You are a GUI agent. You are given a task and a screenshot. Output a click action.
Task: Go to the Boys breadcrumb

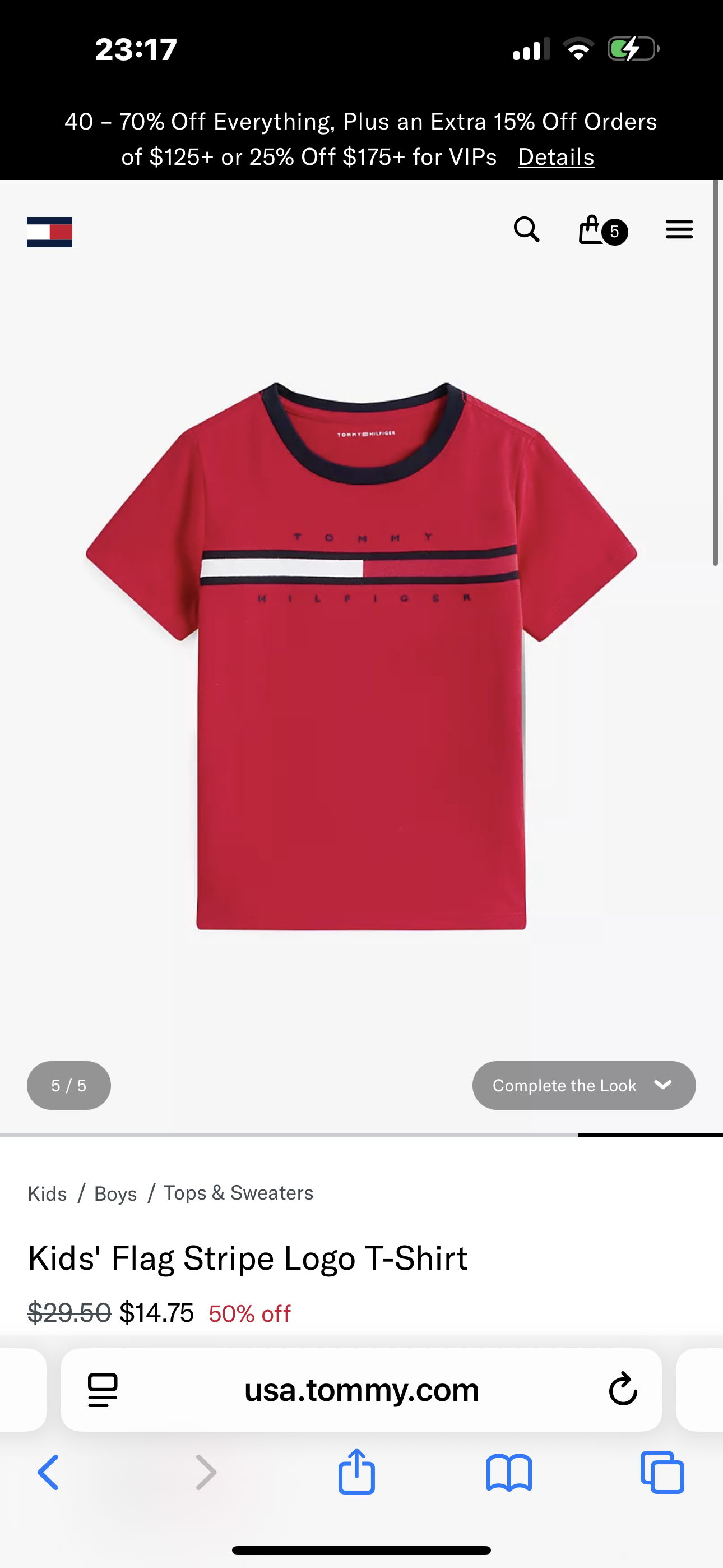(115, 1193)
